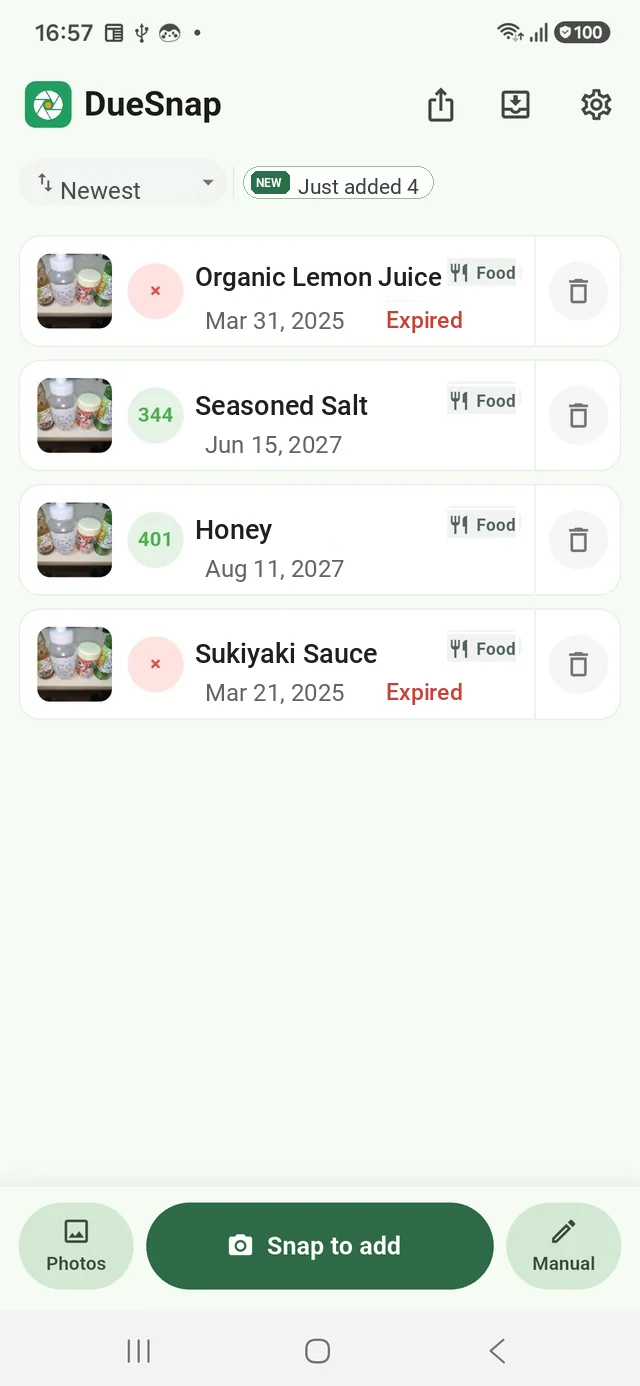Screen dimensions: 640x1386
Task: Open the Honey item
Action: click(x=278, y=540)
